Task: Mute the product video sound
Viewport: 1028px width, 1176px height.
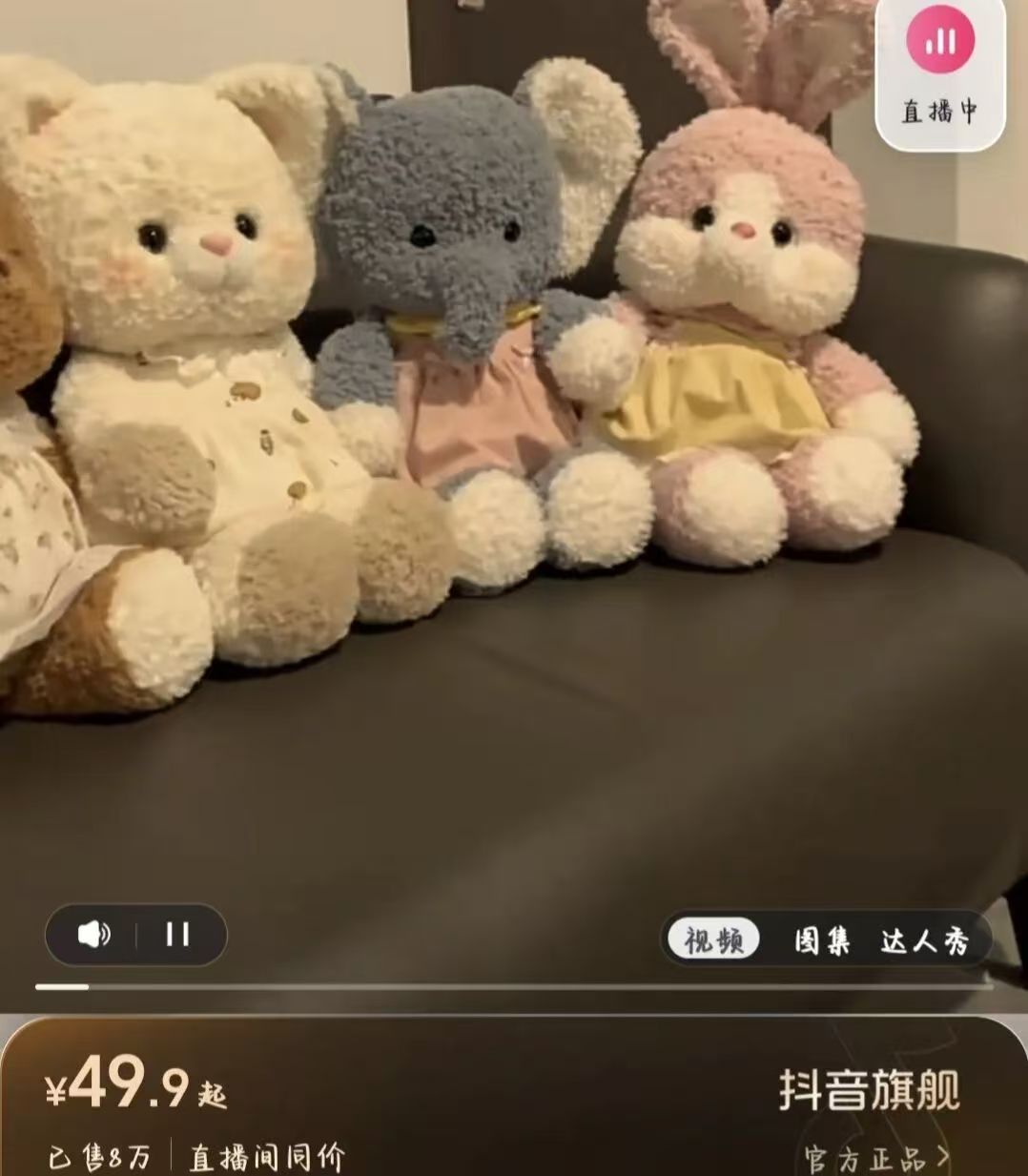Action: click(93, 934)
